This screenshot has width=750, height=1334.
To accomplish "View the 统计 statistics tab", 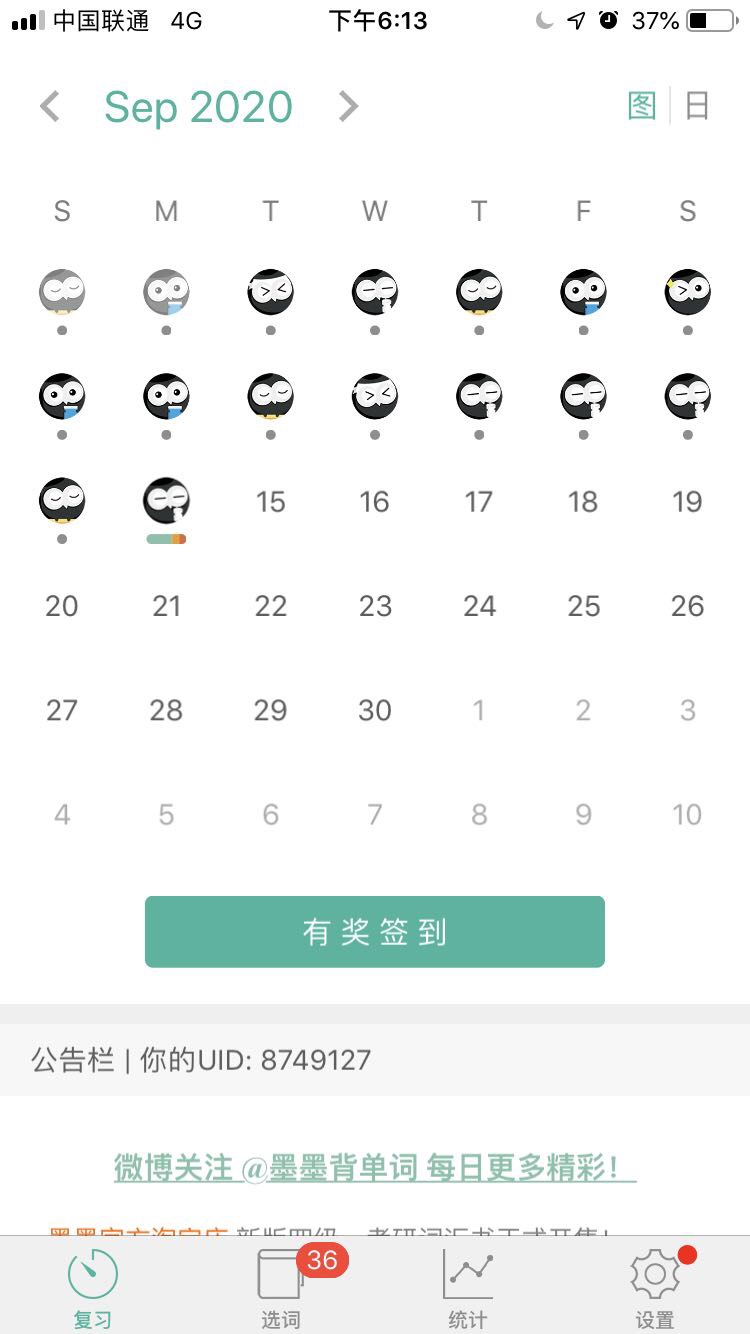I will coord(468,1287).
